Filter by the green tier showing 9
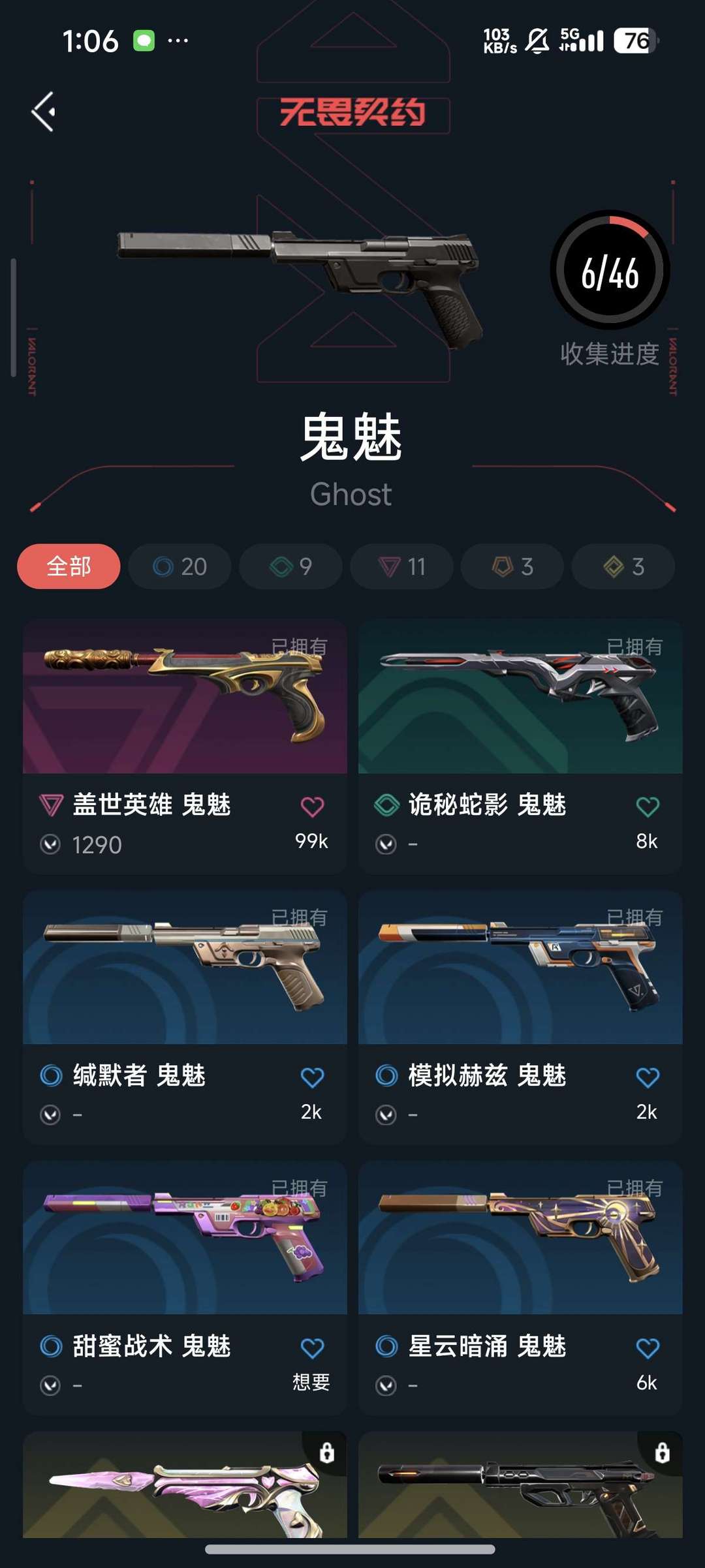The height and width of the screenshot is (1568, 705). click(290, 566)
